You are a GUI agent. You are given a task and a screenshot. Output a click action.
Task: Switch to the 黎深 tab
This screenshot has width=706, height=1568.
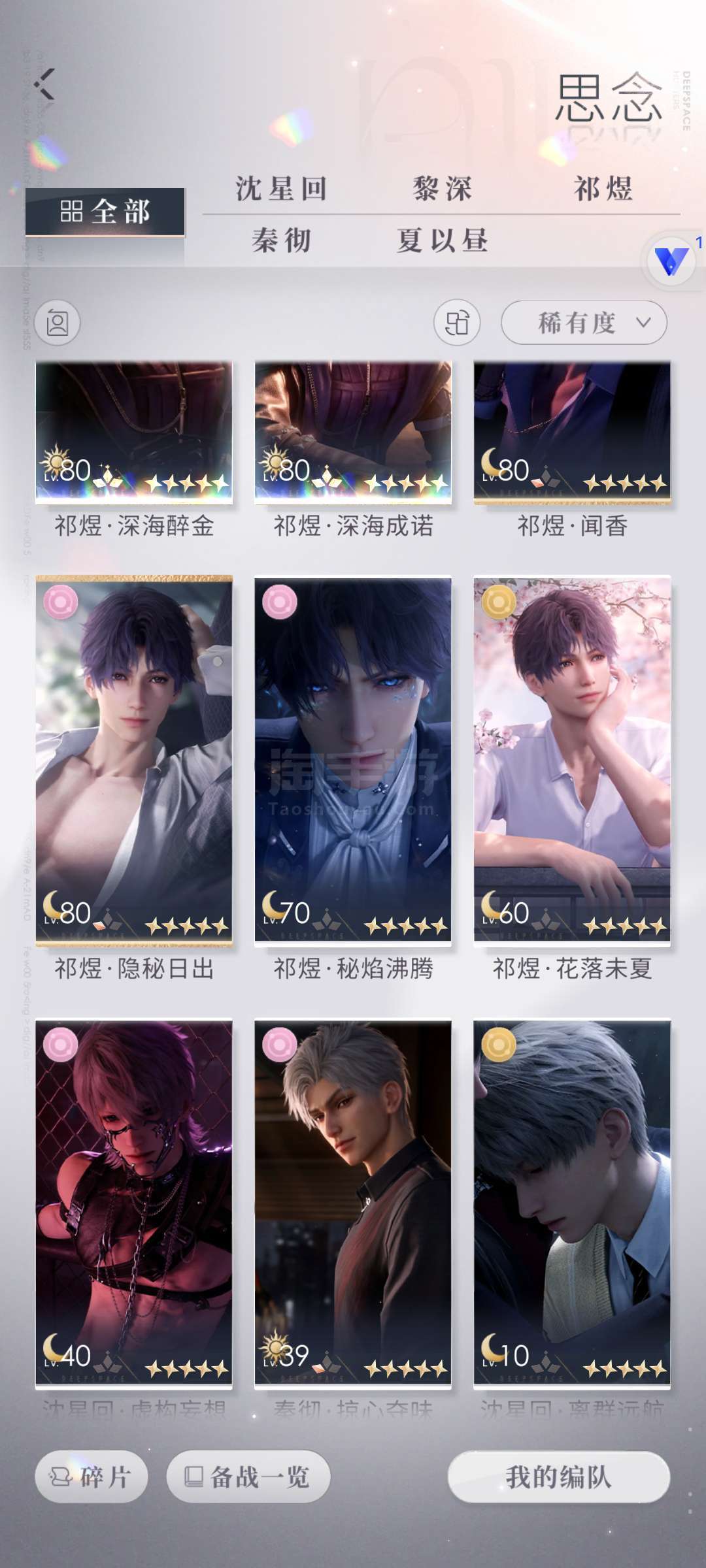443,189
